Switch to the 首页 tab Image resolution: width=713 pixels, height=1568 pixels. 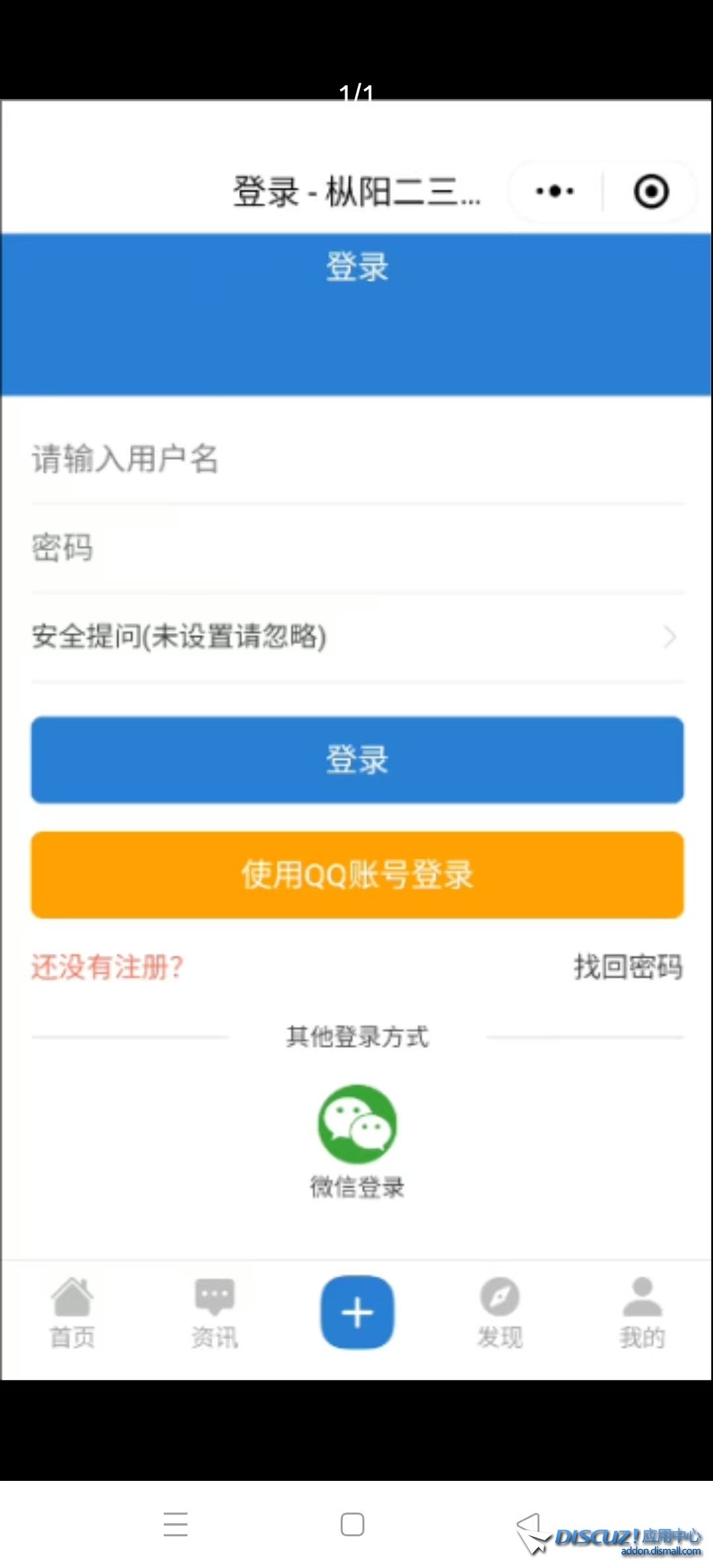pos(73,1313)
